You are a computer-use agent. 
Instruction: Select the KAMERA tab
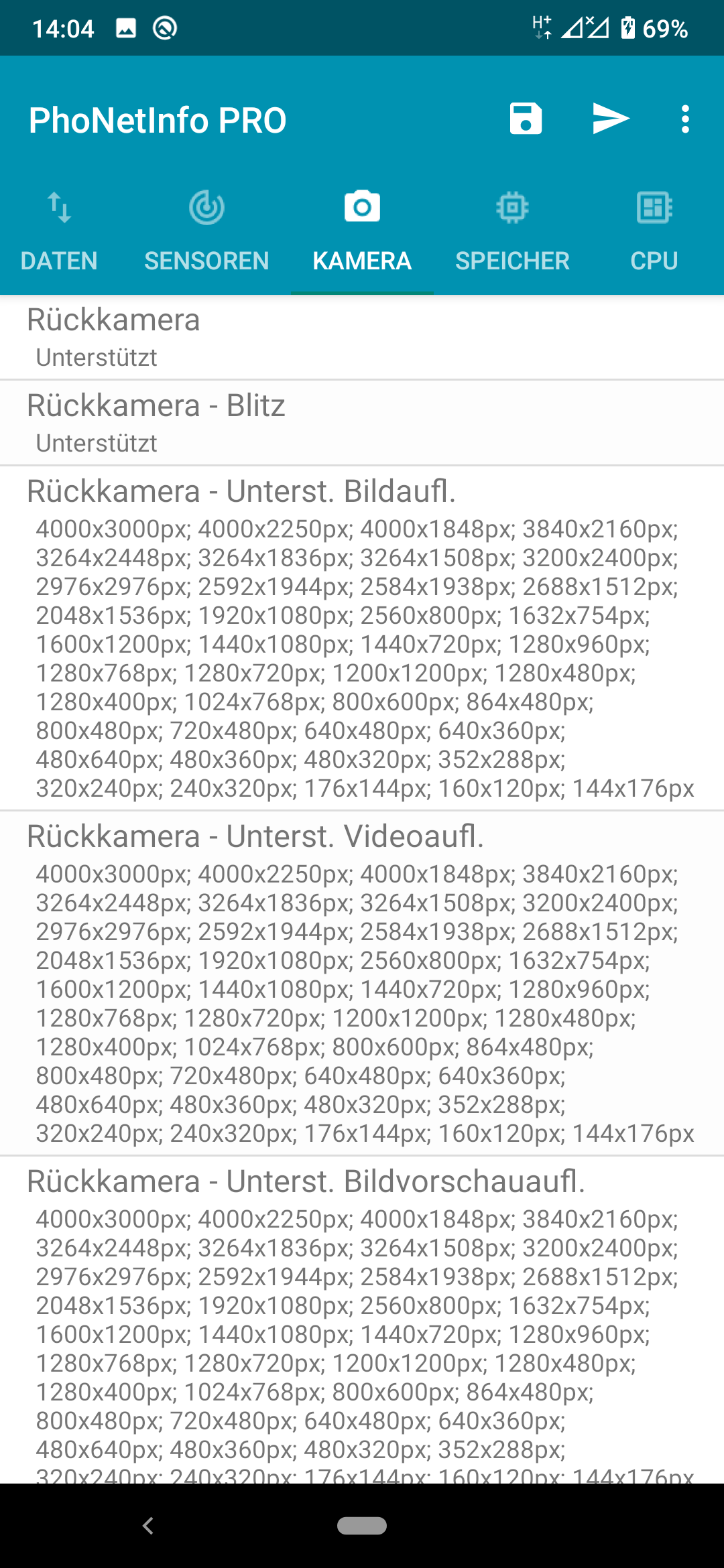coord(362,233)
